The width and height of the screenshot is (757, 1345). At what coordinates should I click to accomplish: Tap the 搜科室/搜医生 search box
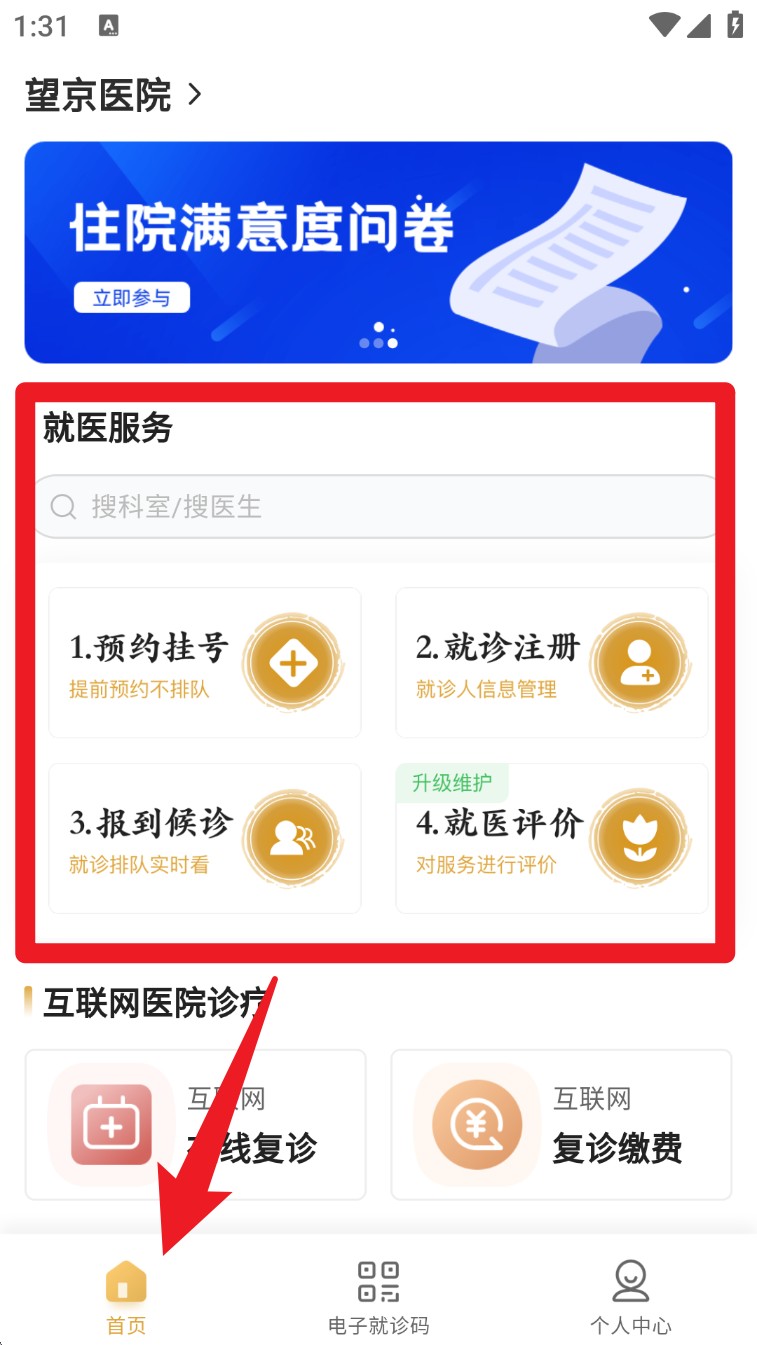(x=376, y=507)
